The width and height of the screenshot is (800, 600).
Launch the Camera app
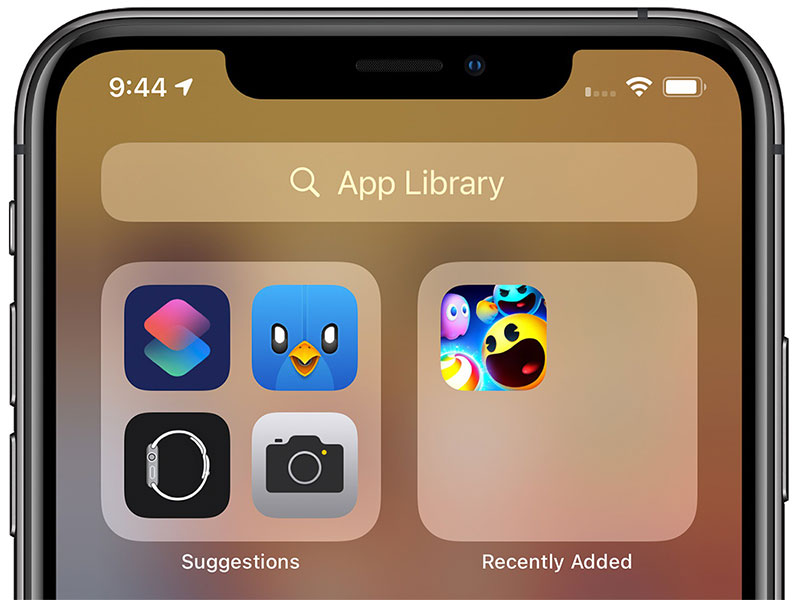coord(305,465)
